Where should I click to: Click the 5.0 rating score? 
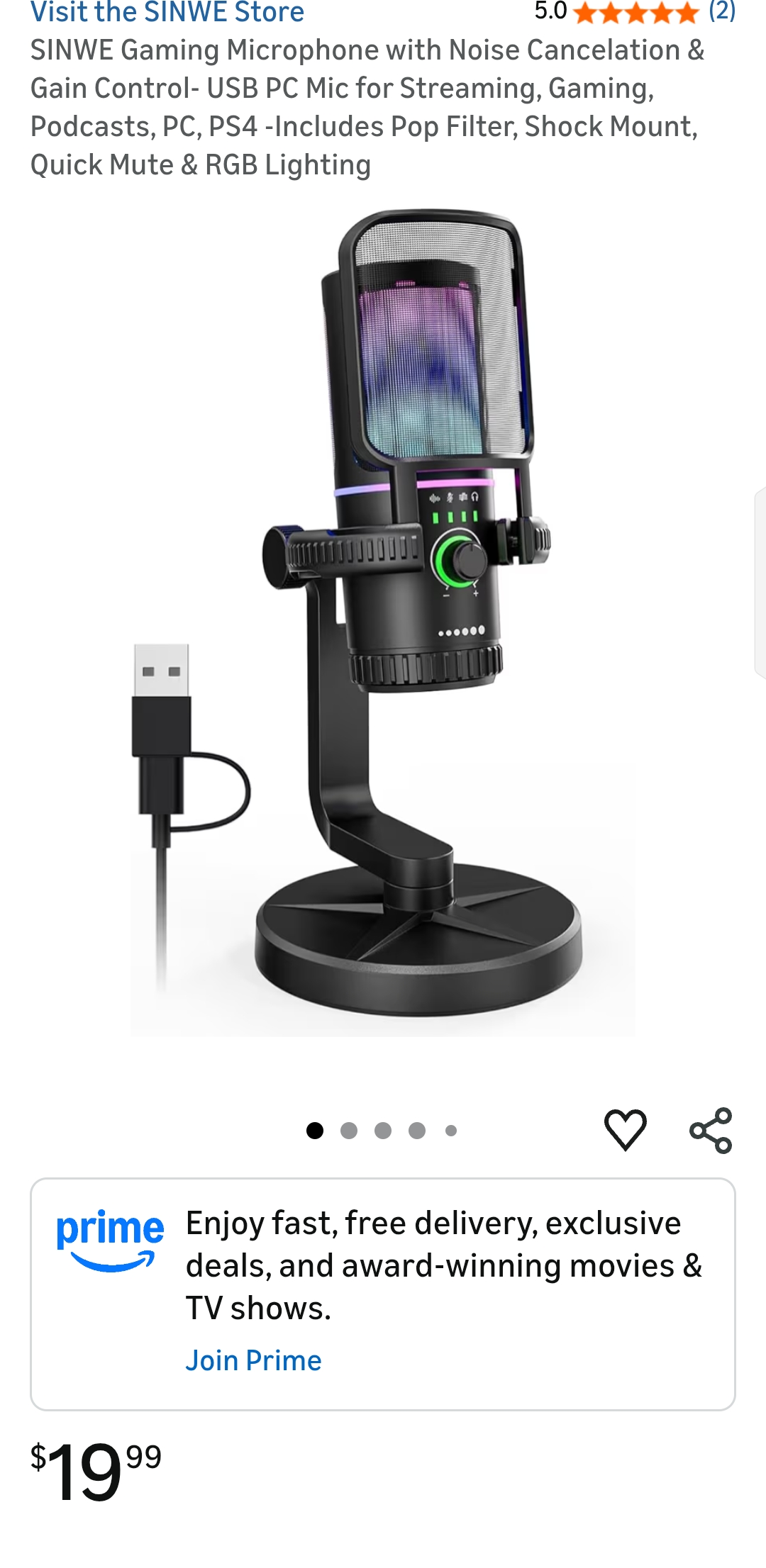(550, 11)
